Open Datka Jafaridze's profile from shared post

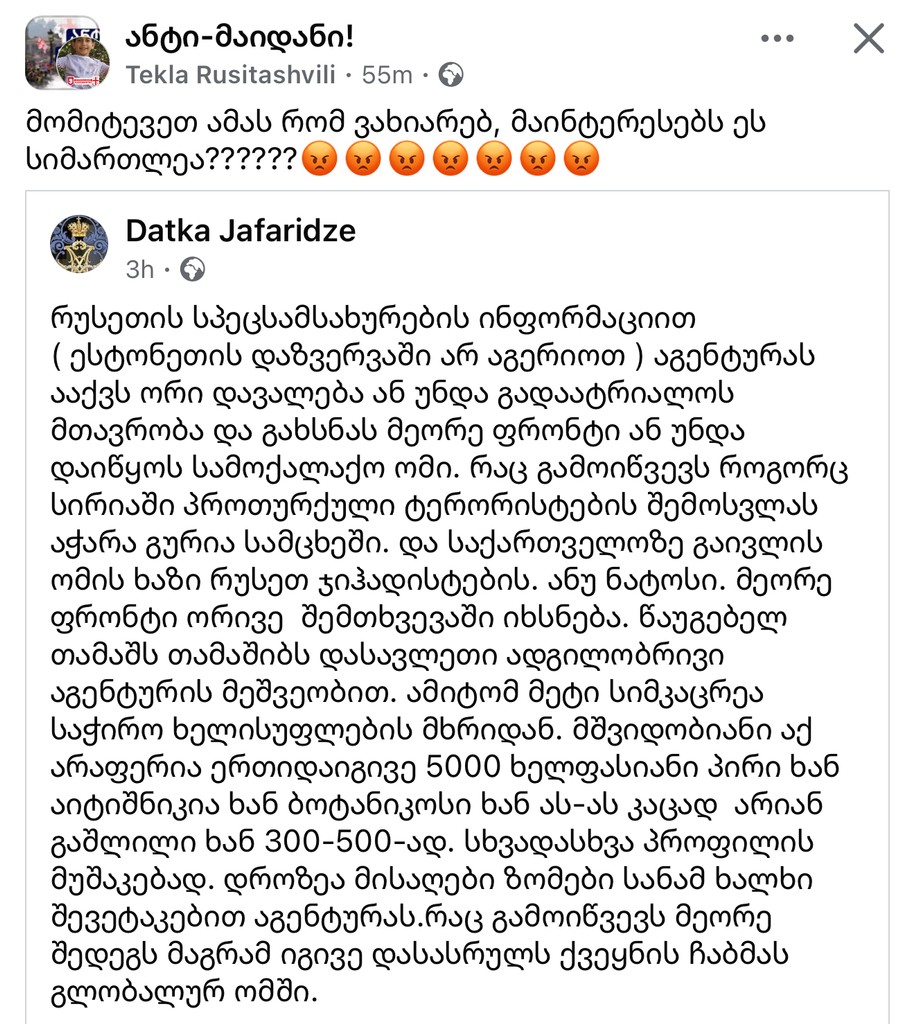[240, 231]
